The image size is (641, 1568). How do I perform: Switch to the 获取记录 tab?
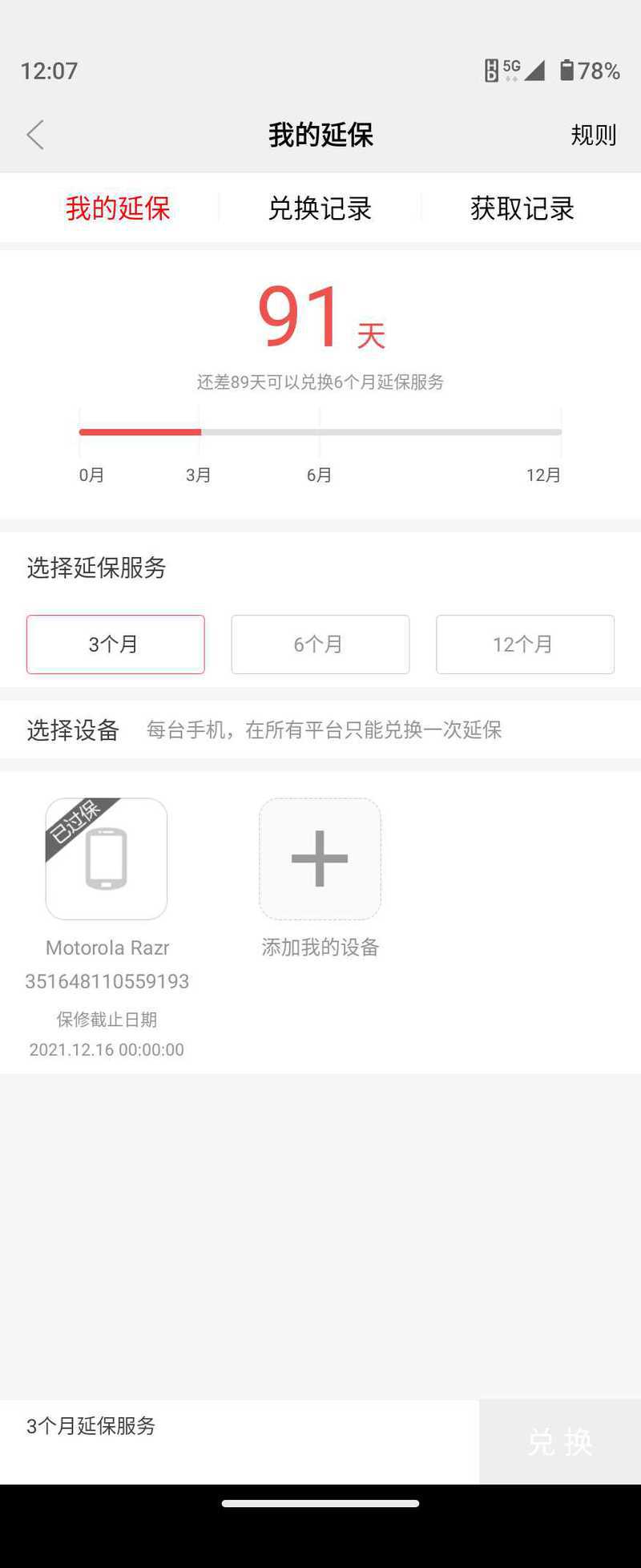522,208
